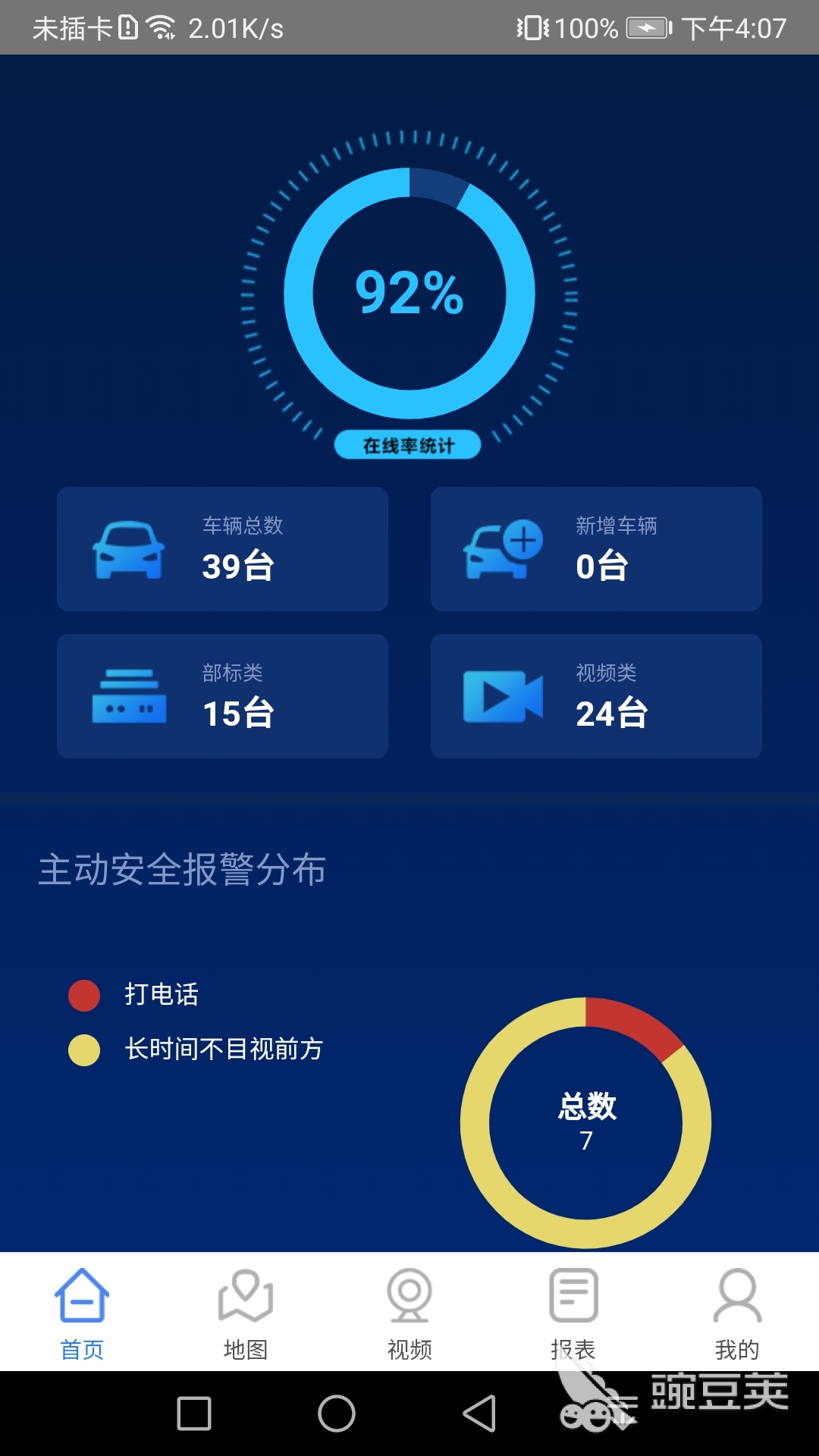This screenshot has height=1456, width=819.
Task: Tap the system back button
Action: coord(479,1414)
